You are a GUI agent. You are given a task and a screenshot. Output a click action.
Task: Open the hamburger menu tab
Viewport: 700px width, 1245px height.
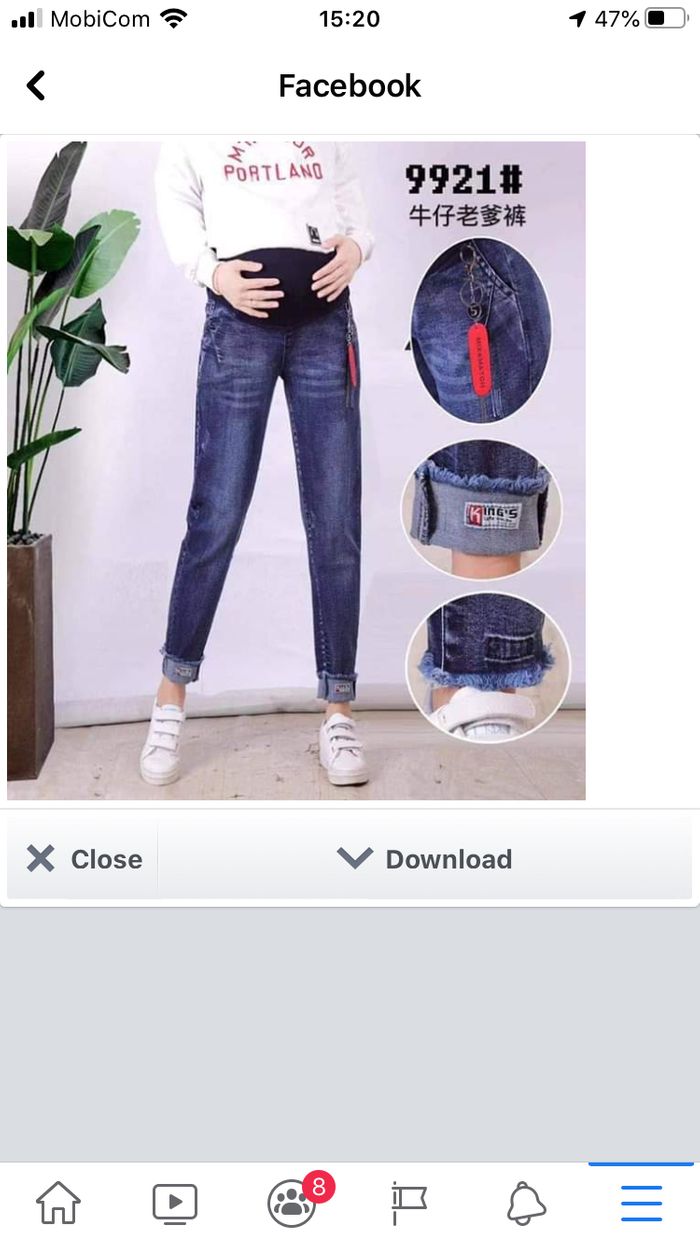[641, 1203]
